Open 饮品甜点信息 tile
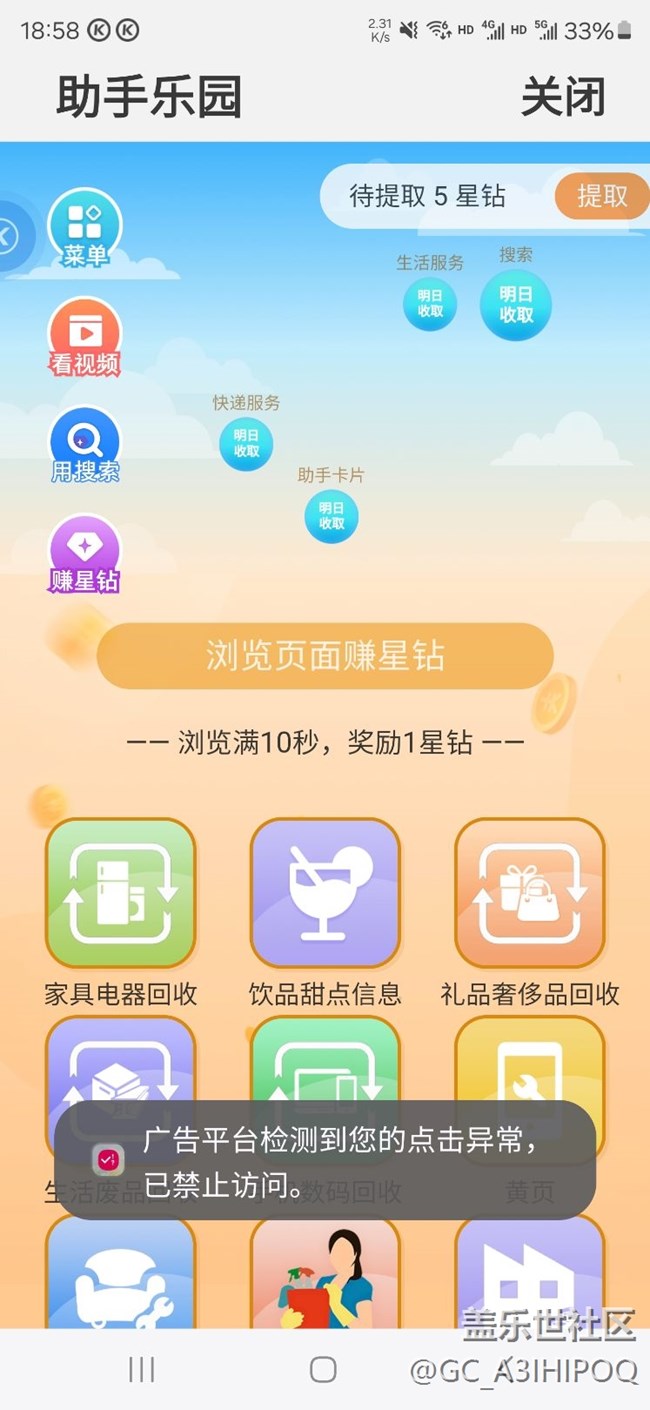Viewport: 650px width, 1410px height. pyautogui.click(x=325, y=893)
